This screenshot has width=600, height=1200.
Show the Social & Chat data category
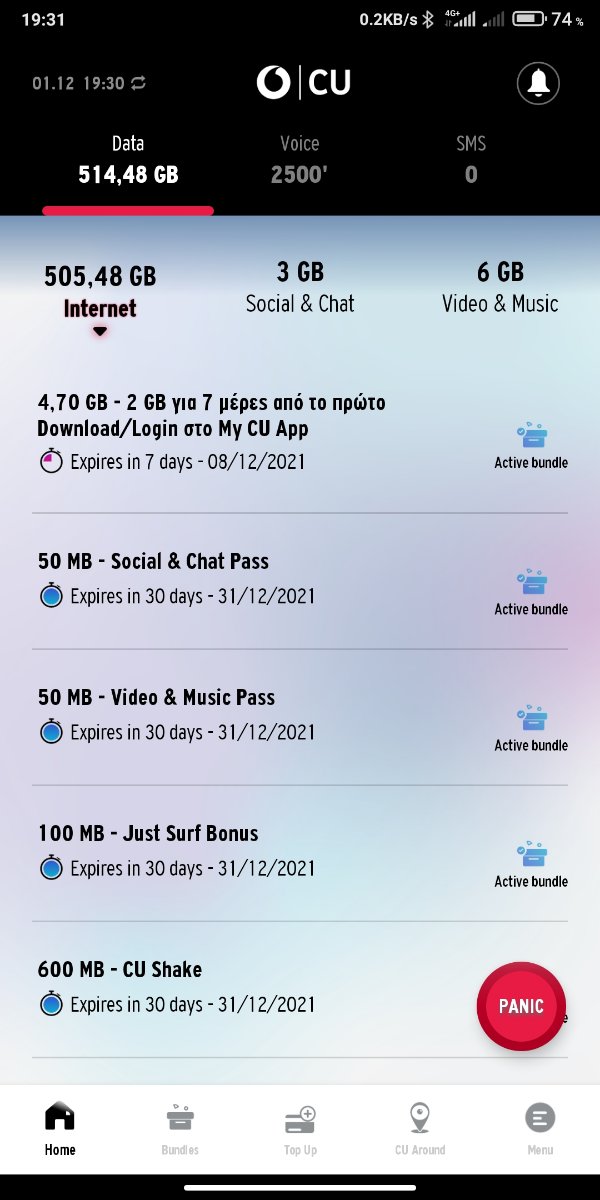click(x=300, y=287)
